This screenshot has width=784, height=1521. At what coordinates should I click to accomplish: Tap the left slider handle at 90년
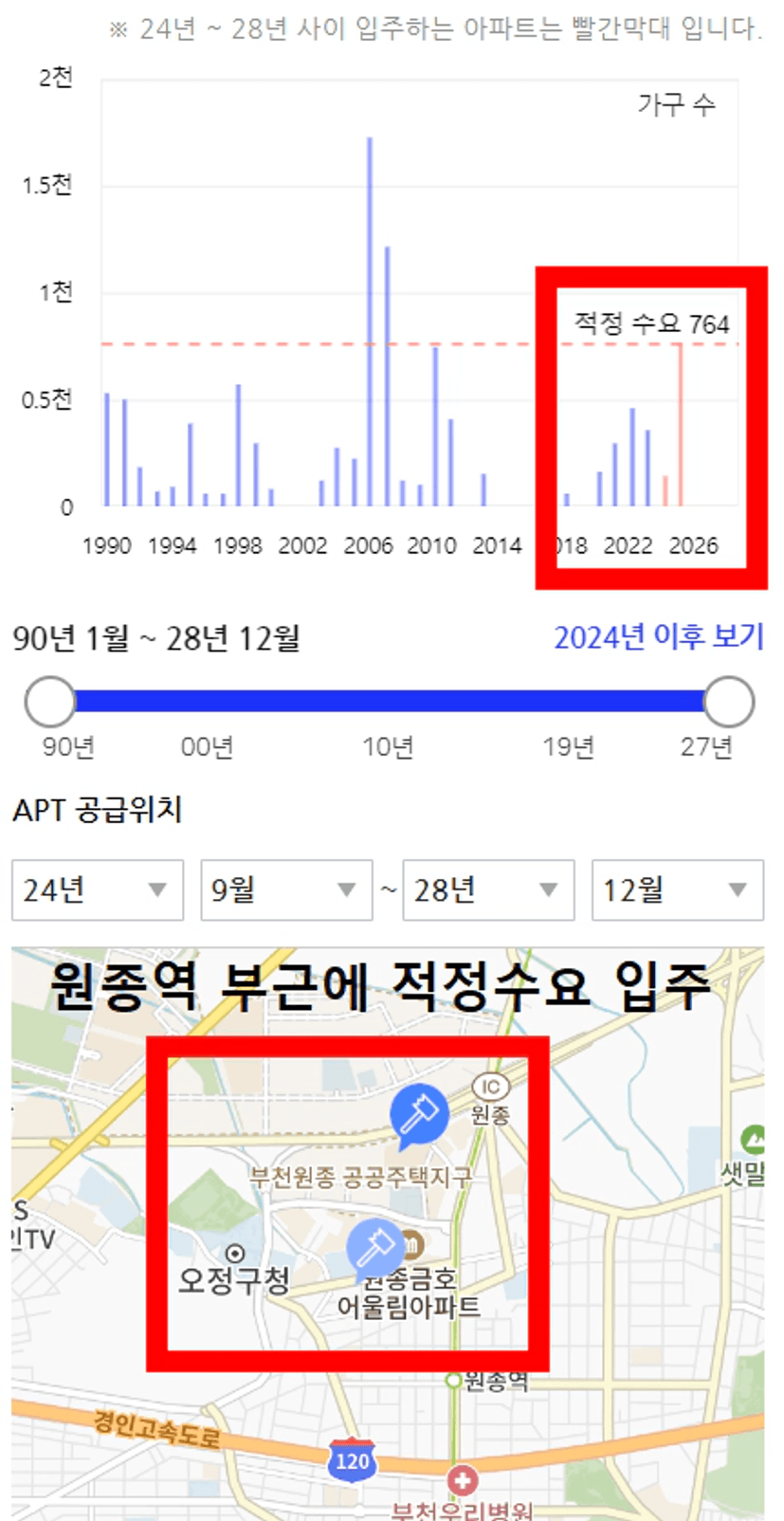pyautogui.click(x=50, y=702)
